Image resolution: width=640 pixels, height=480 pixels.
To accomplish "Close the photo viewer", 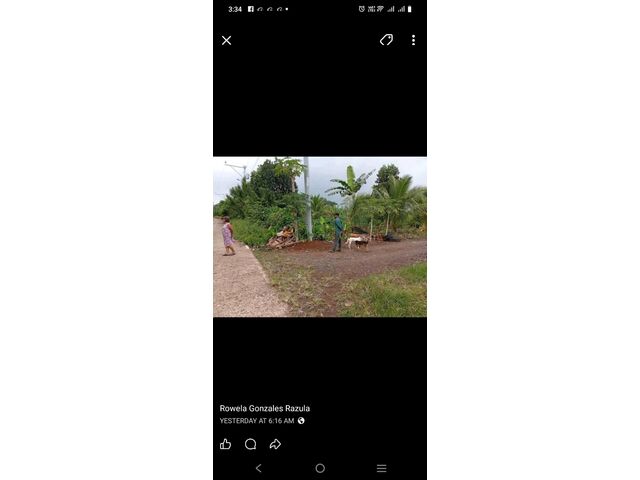I will (226, 40).
